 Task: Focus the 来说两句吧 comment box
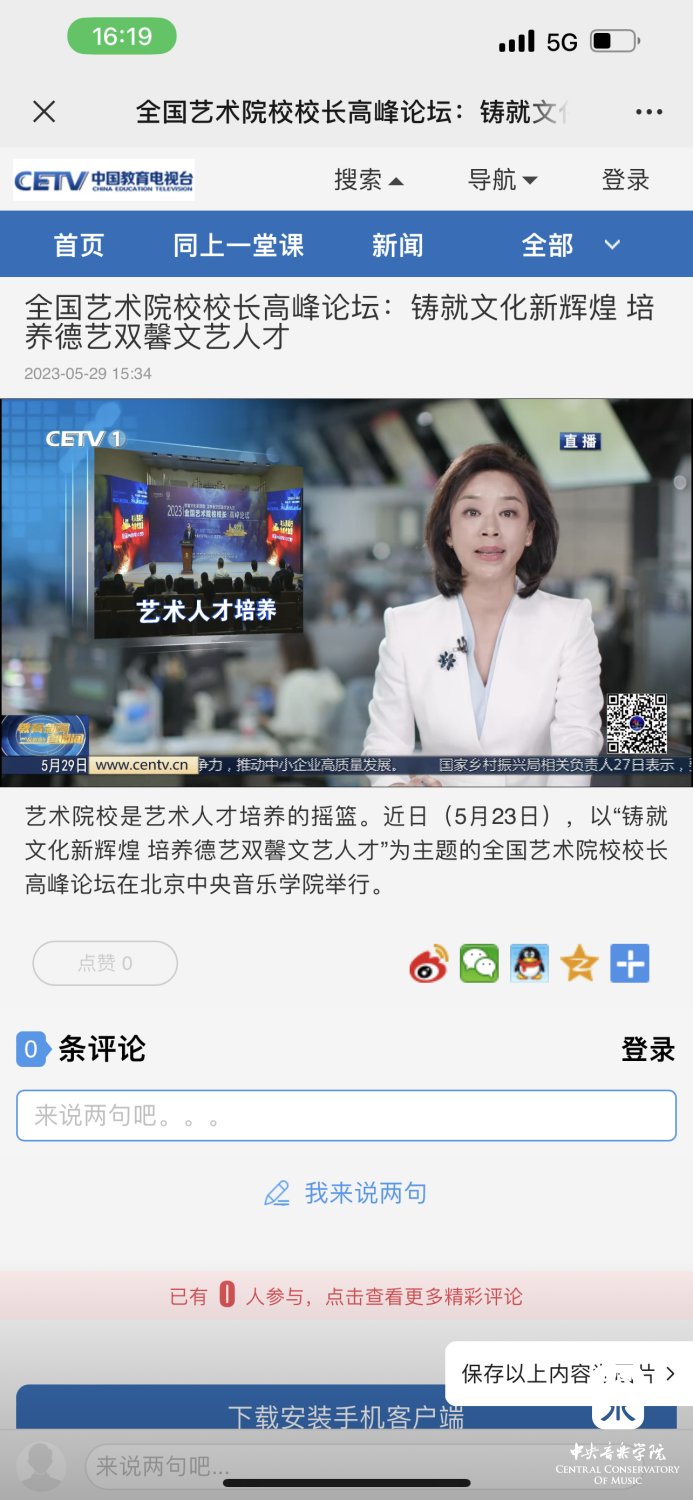coord(346,1116)
